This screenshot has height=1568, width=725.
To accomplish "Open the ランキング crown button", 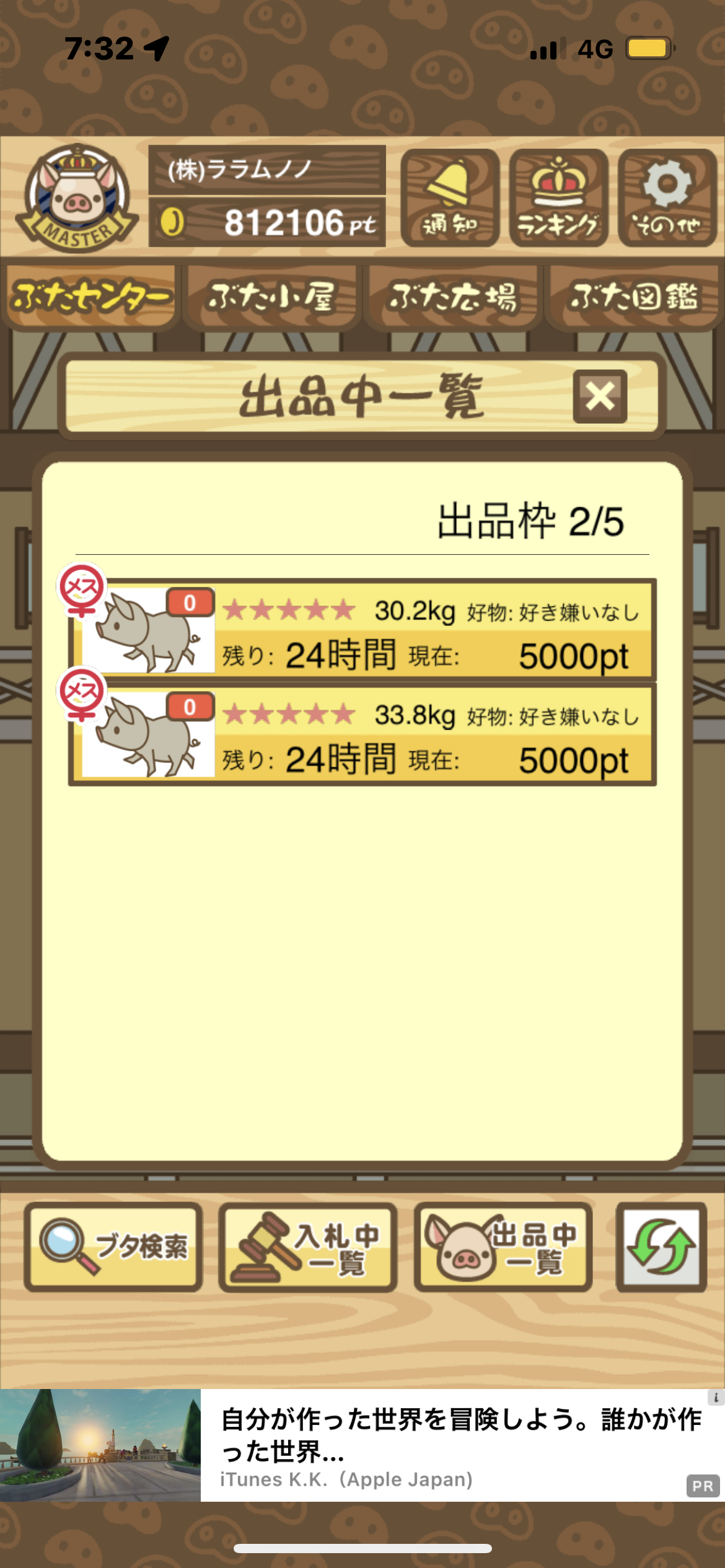I will [x=558, y=198].
